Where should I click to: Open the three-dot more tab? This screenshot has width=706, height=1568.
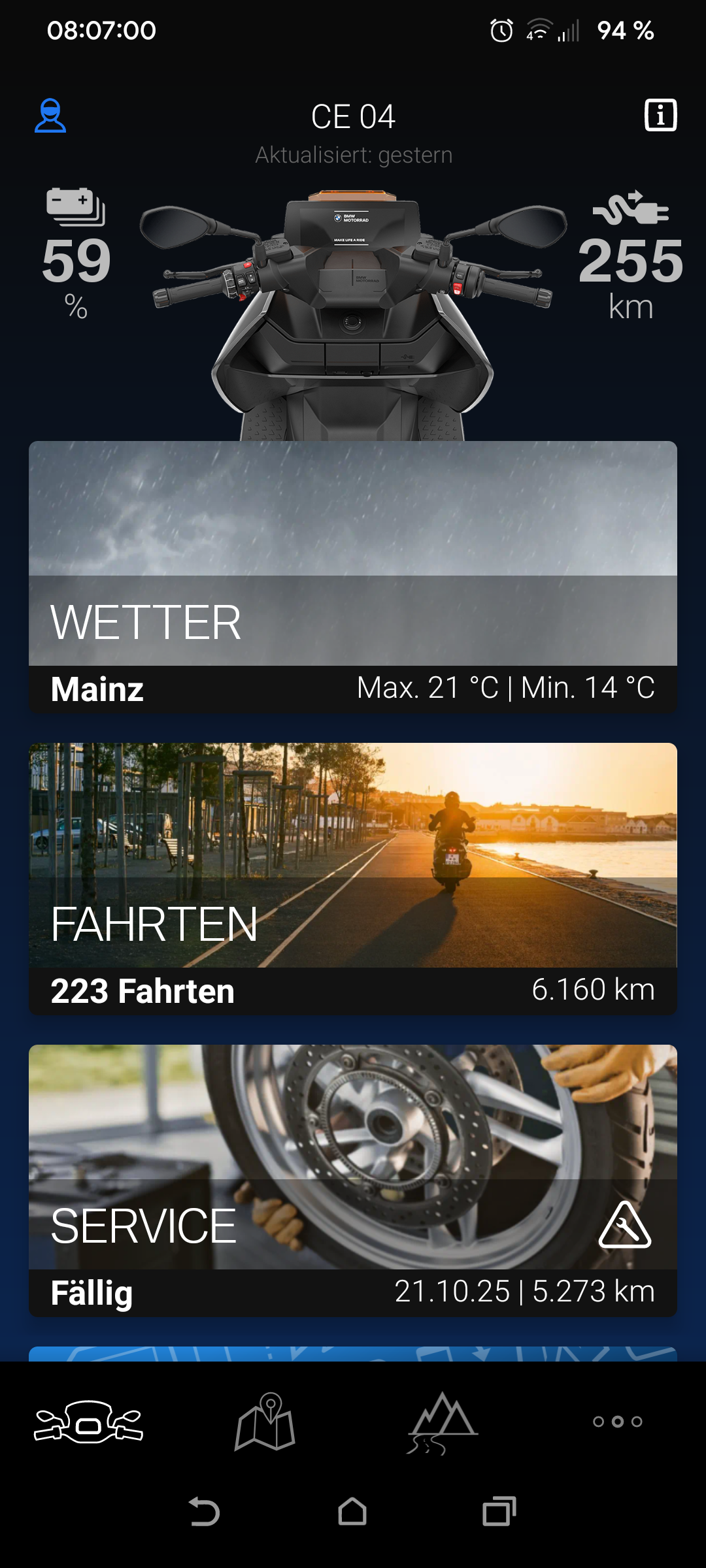click(618, 1422)
